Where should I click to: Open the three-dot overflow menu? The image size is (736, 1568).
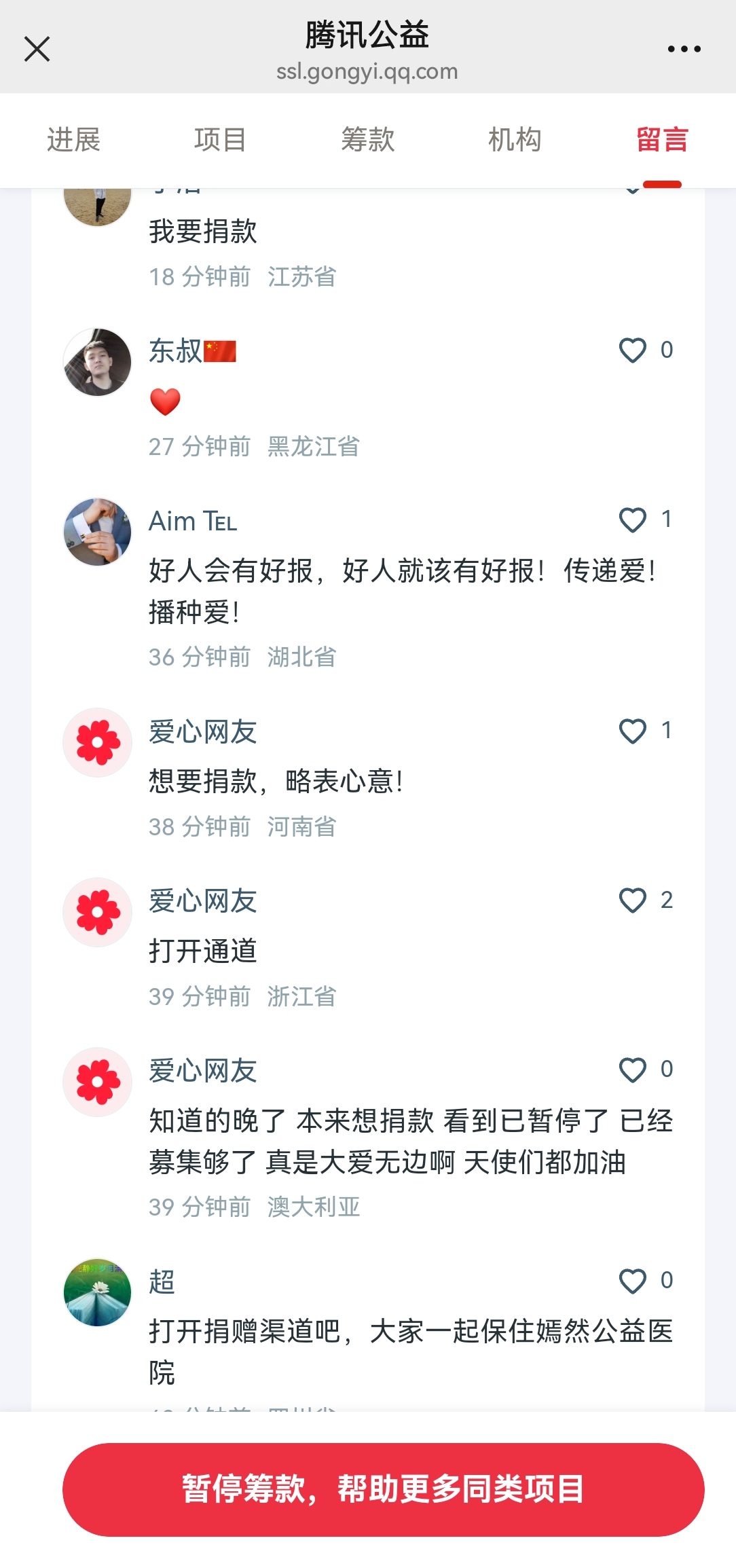click(684, 49)
